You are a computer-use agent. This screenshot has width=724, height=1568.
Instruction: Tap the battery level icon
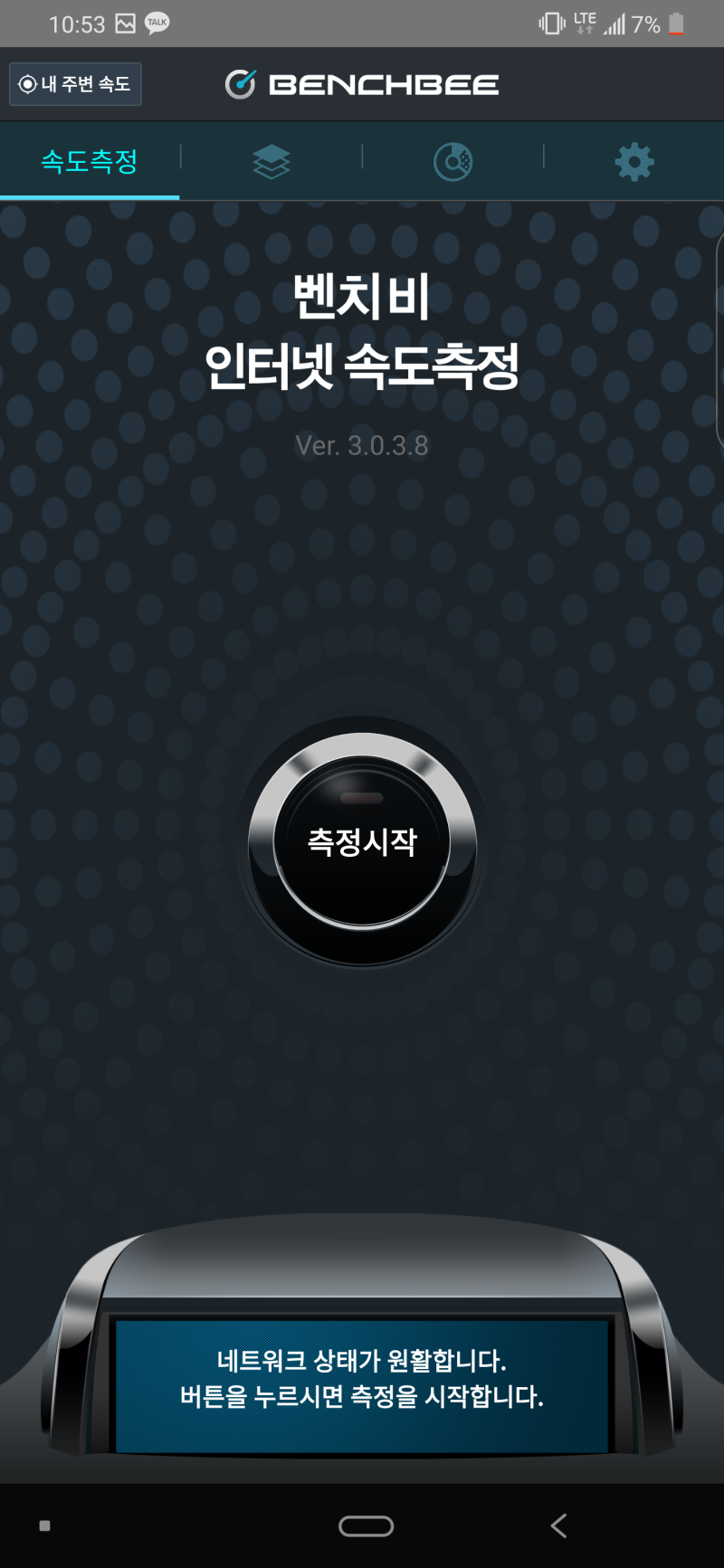point(678,23)
